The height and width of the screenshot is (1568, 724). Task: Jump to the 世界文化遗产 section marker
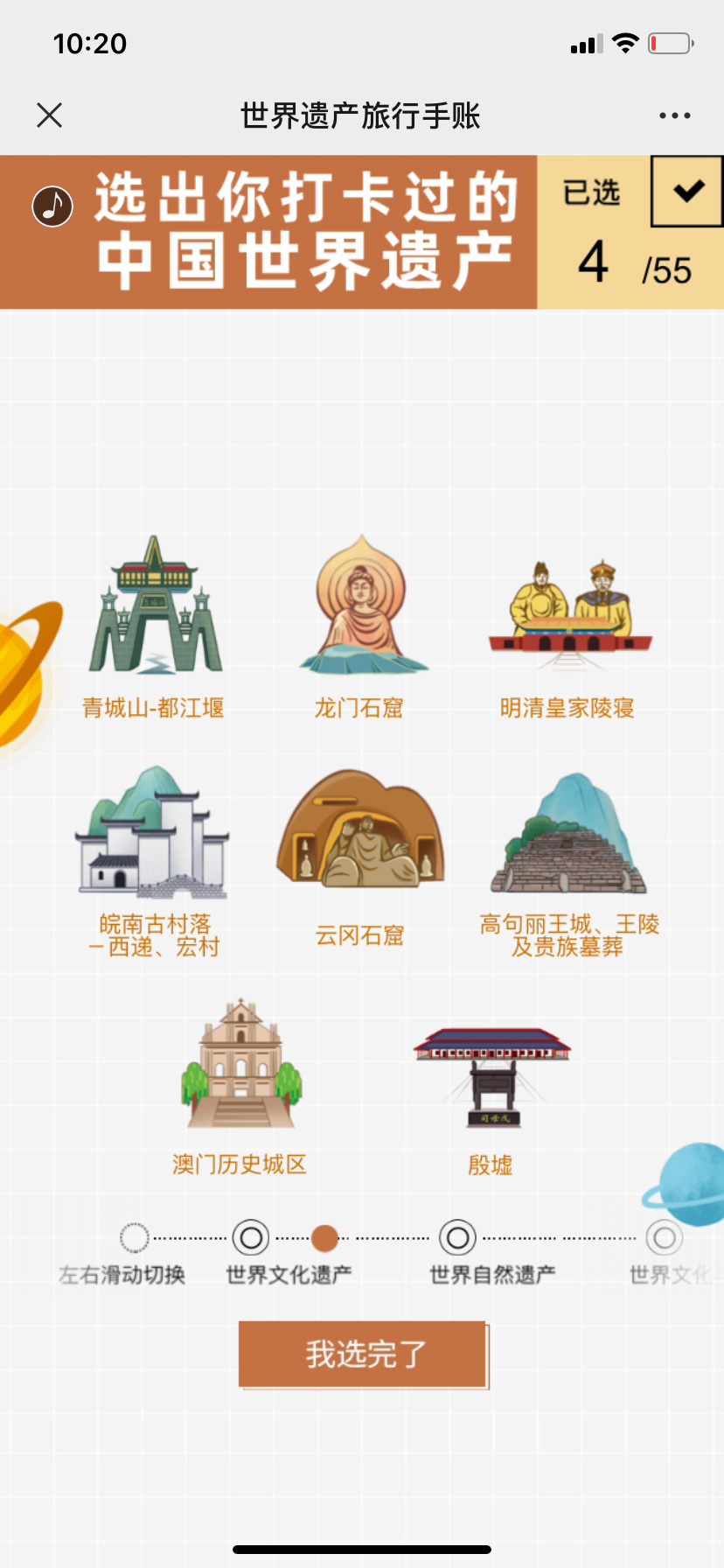coord(251,1238)
